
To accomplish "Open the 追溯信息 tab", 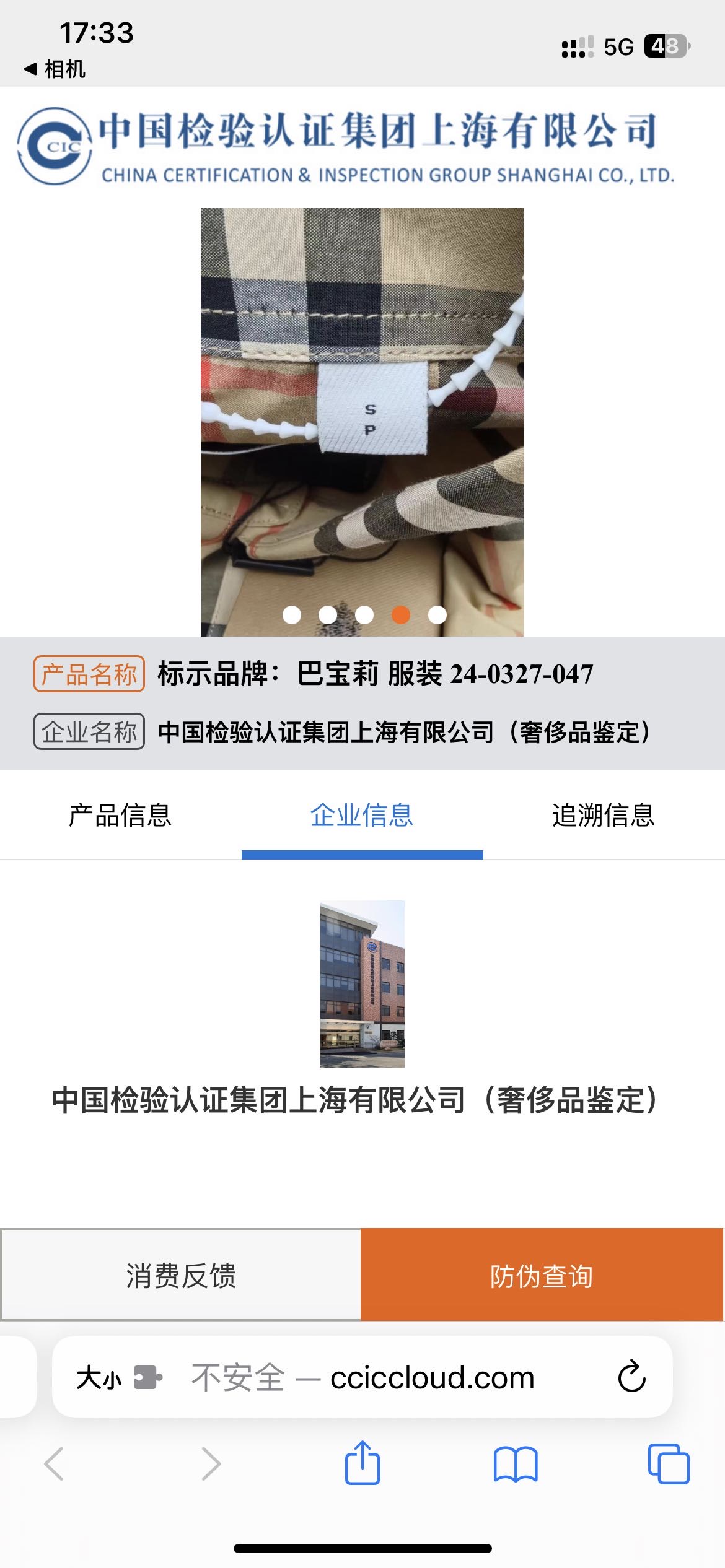I will (x=603, y=815).
